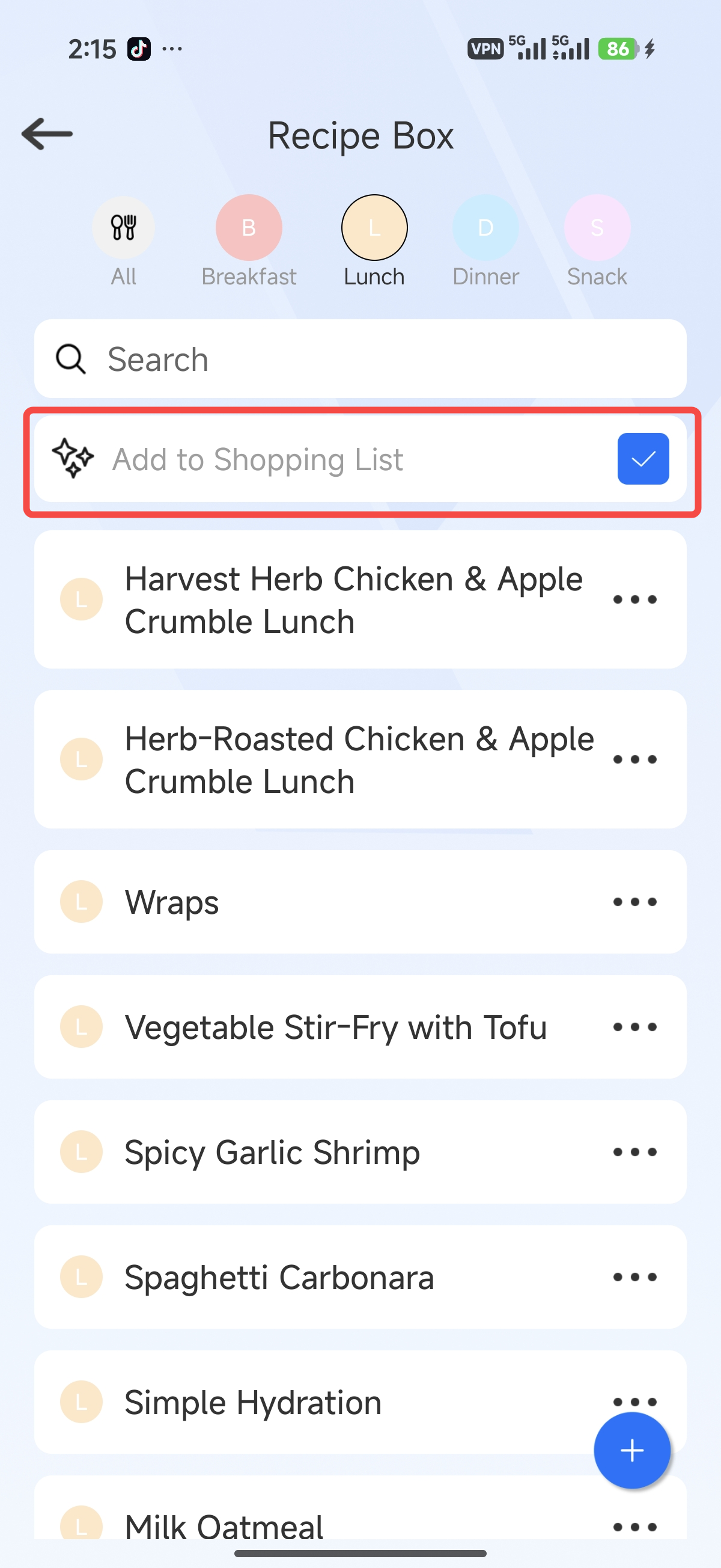Screen dimensions: 721x1568
Task: Tap the Lunch badge on Wraps recipe
Action: click(x=82, y=901)
